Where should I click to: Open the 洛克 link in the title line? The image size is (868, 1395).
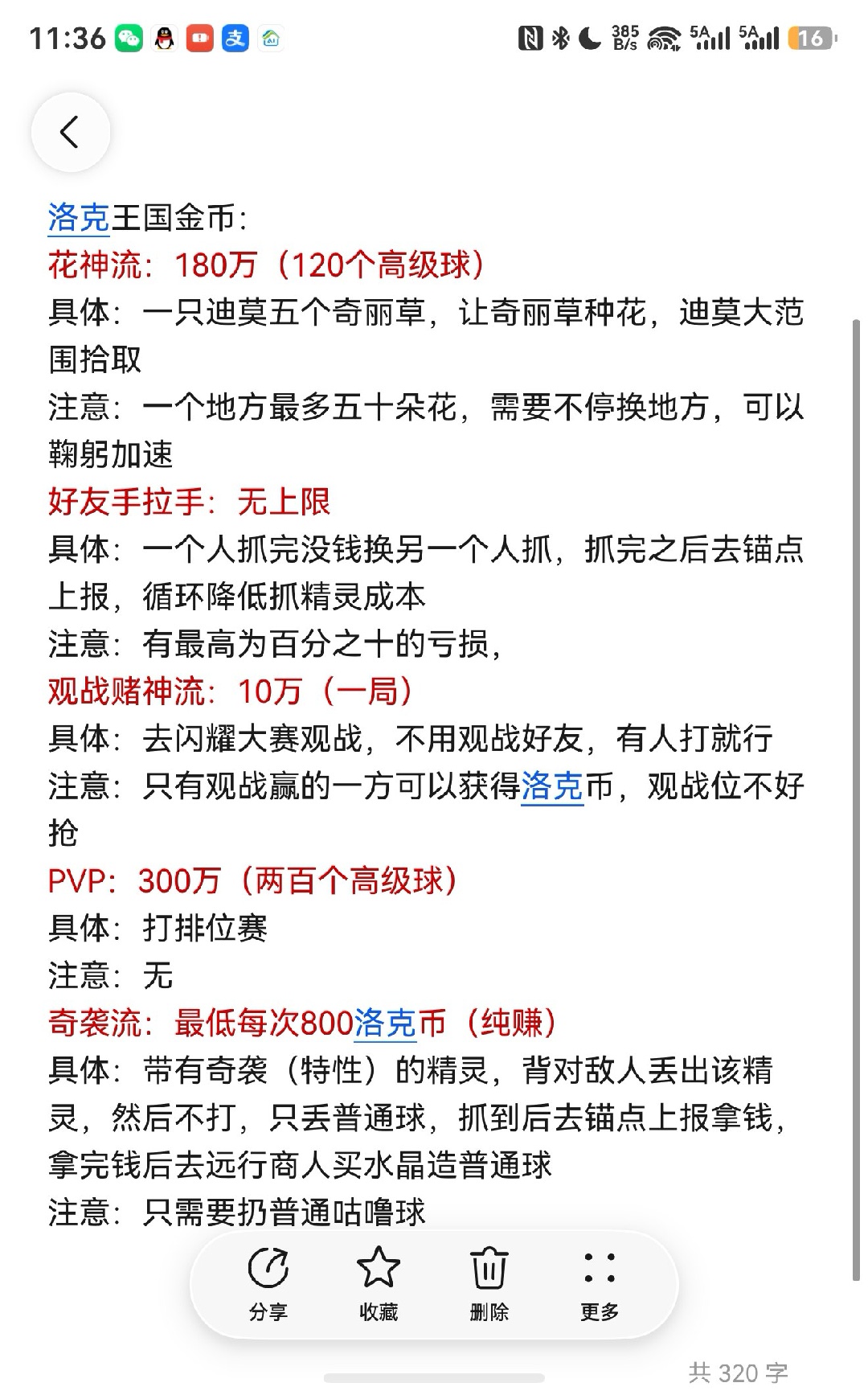pyautogui.click(x=79, y=218)
